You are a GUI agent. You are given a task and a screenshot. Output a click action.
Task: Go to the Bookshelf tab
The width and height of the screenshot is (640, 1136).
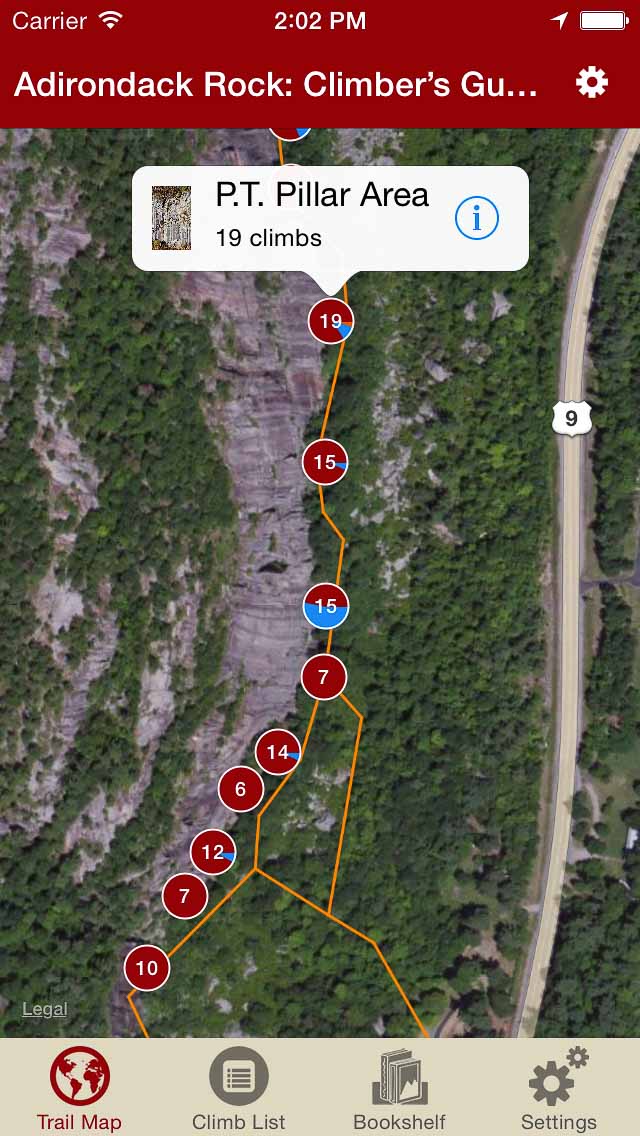(400, 1088)
